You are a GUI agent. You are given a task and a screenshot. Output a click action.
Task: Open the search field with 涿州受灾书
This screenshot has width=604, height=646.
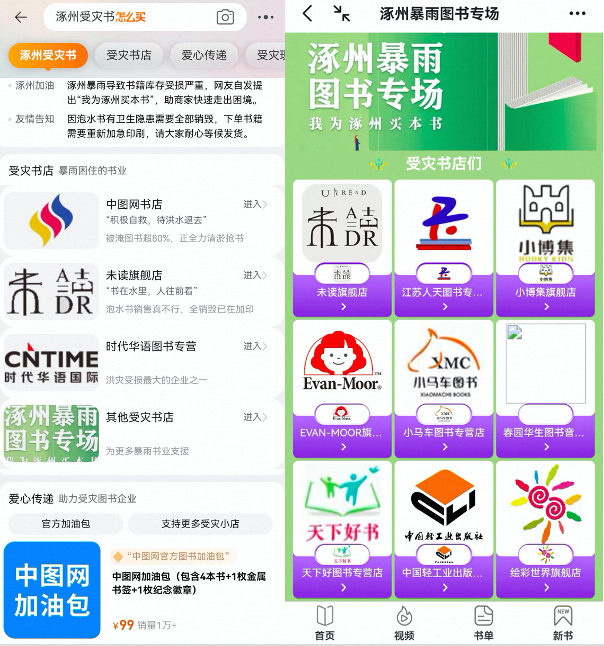[x=120, y=17]
